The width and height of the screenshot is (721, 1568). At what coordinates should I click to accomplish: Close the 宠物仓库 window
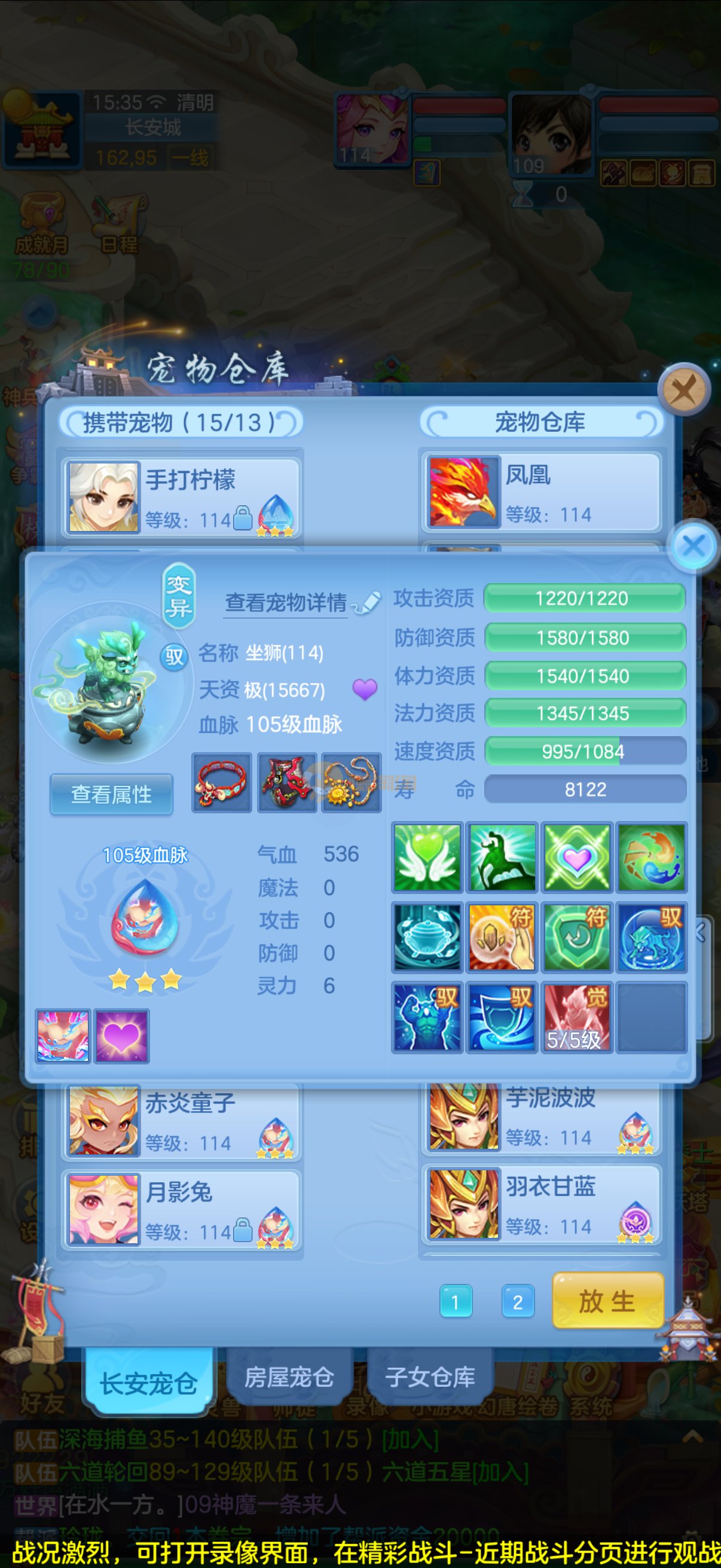point(684,389)
